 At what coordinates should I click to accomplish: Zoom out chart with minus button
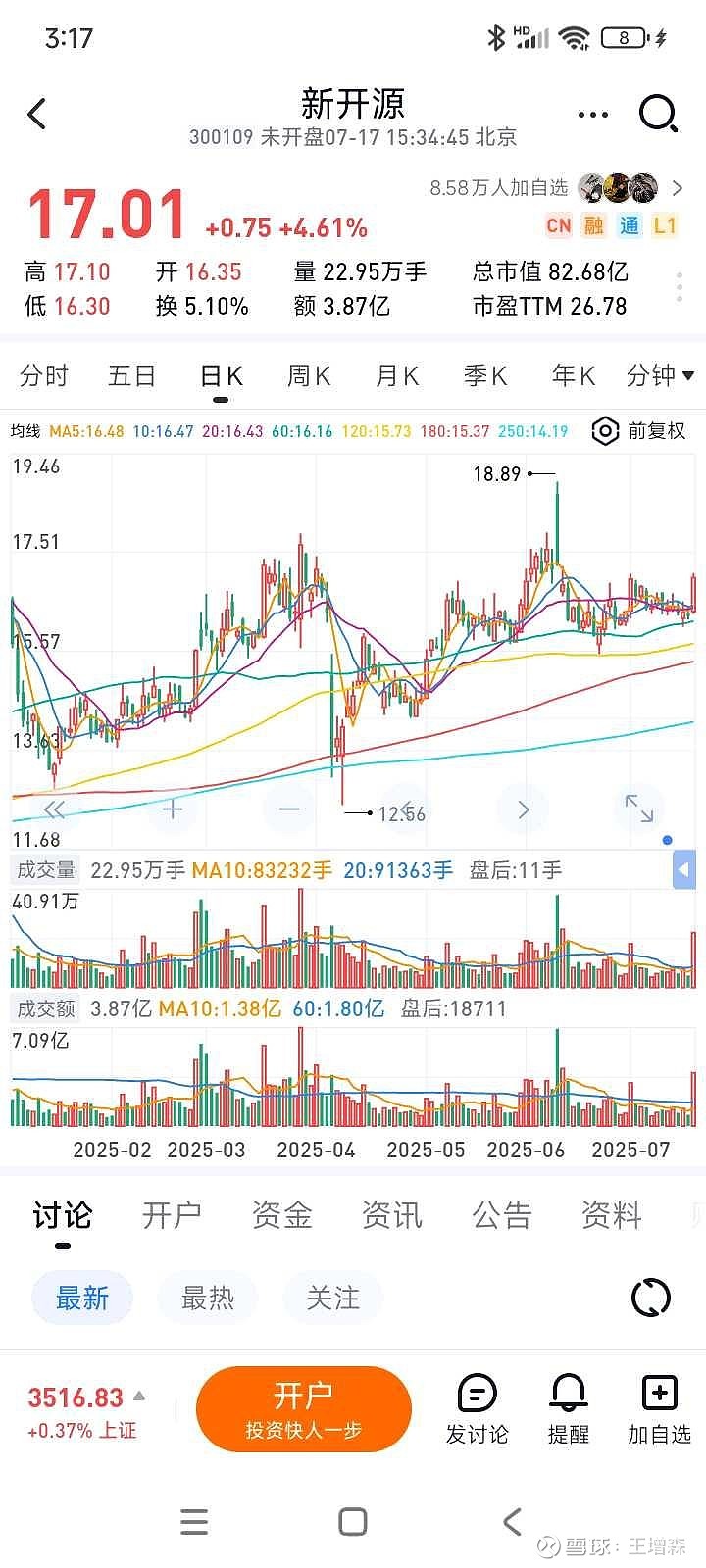click(289, 809)
